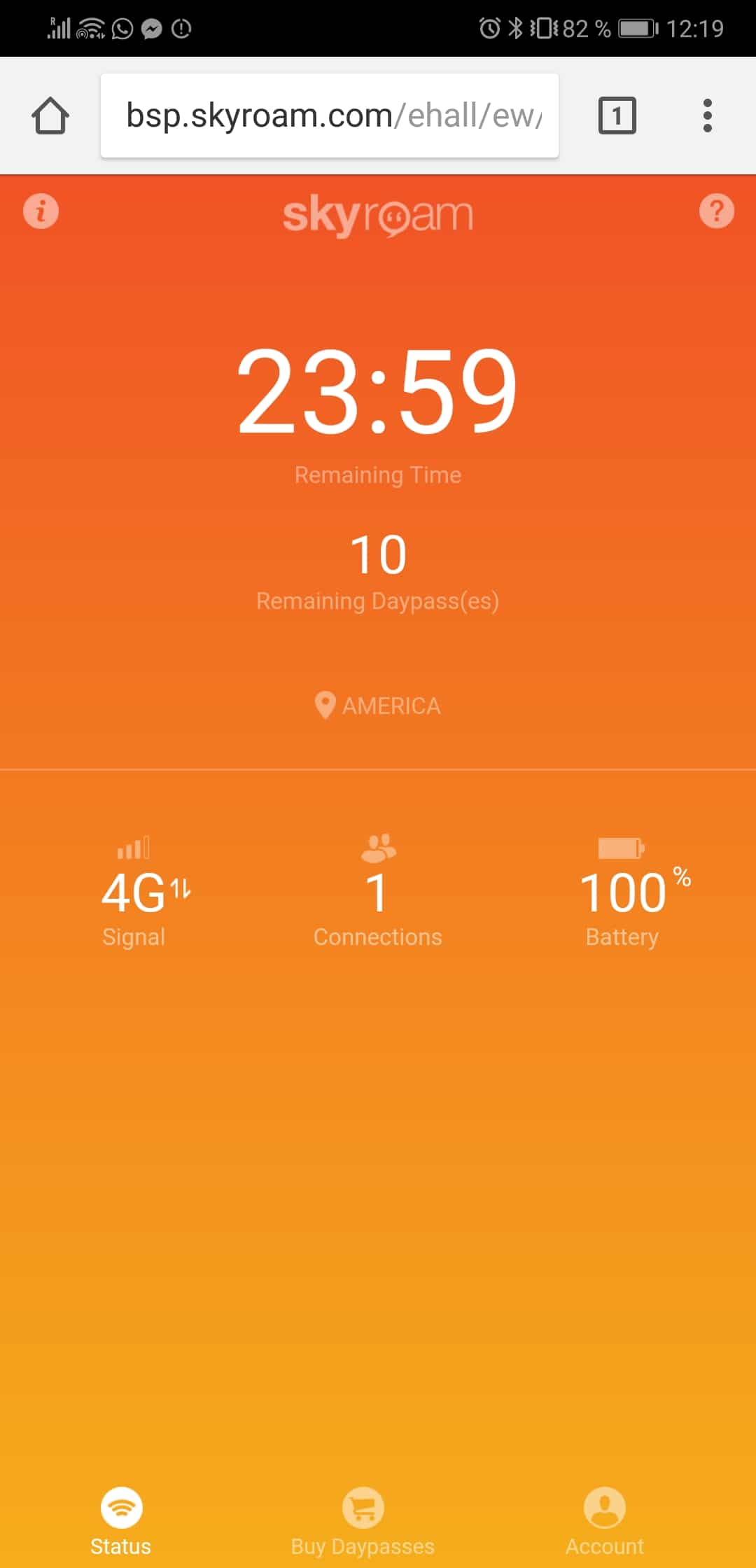Open the browser tab switcher
756x1568 pixels.
click(617, 115)
